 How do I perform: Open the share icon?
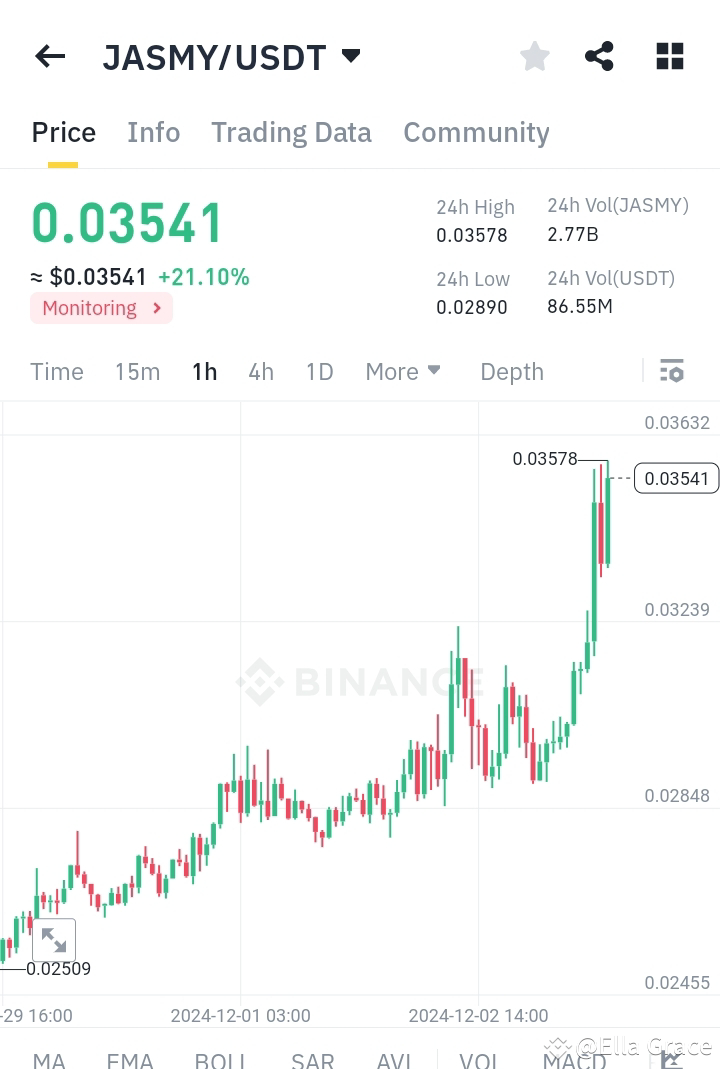(x=599, y=56)
